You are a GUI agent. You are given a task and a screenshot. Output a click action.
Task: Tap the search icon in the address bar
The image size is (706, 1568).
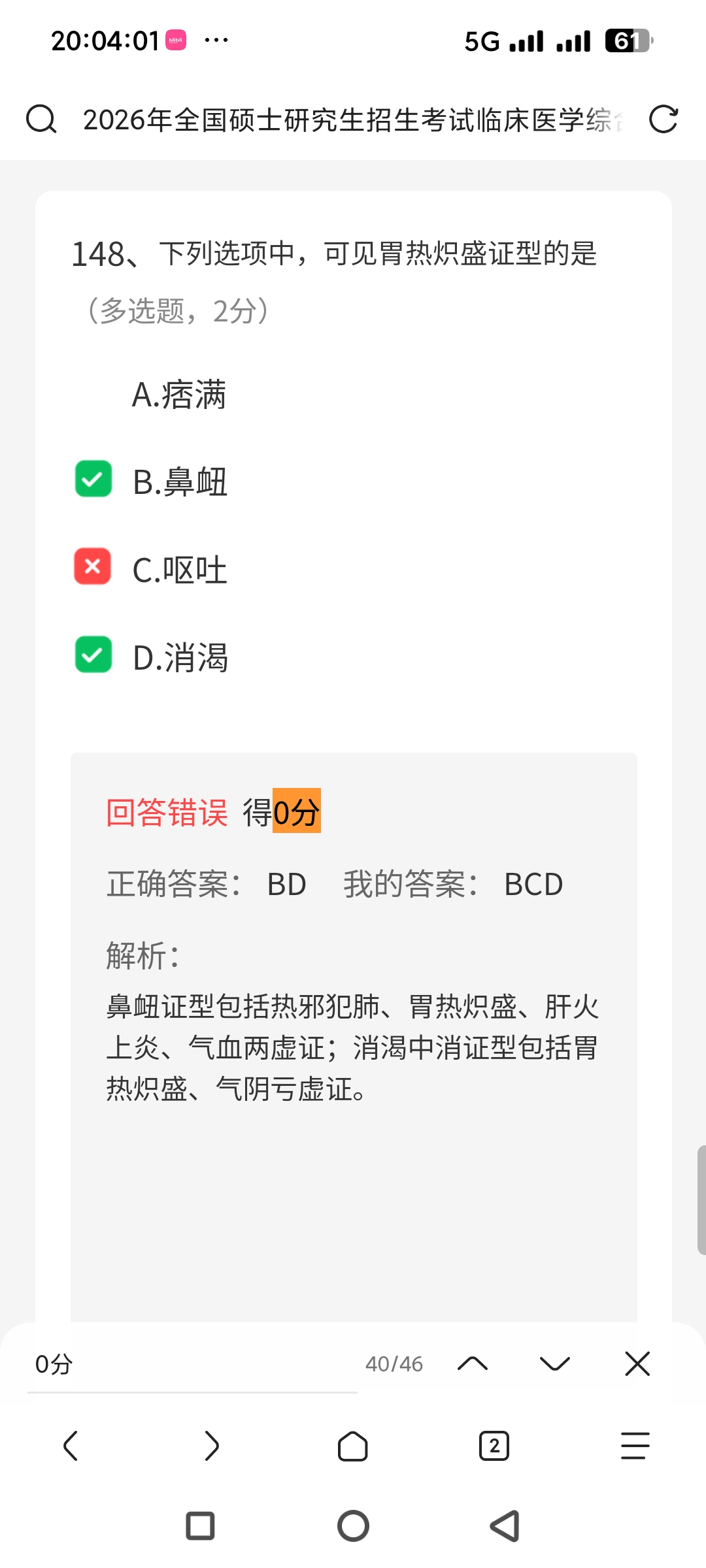click(x=41, y=120)
